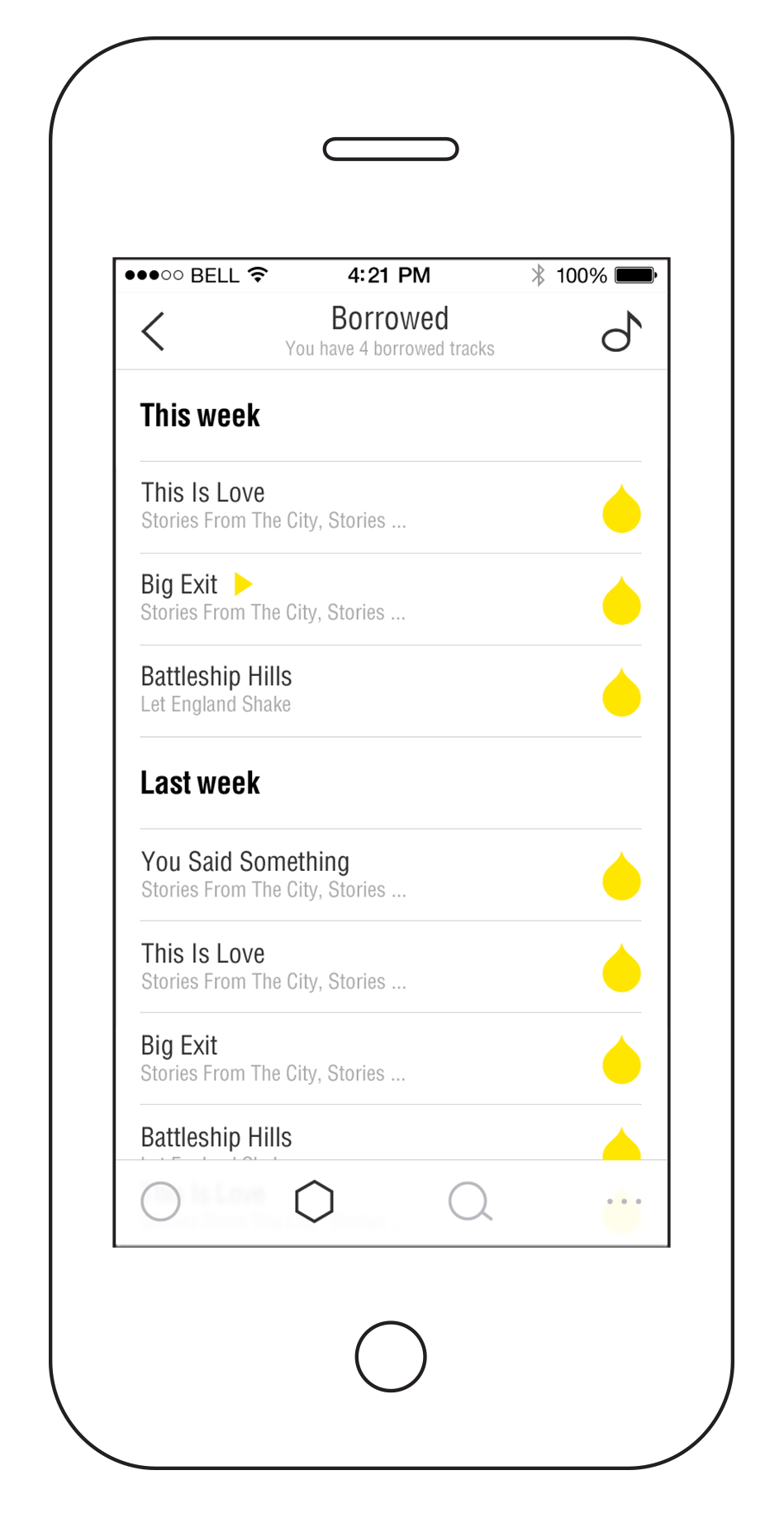
Task: Tap the yellow drop beside You Said Something
Action: click(621, 875)
